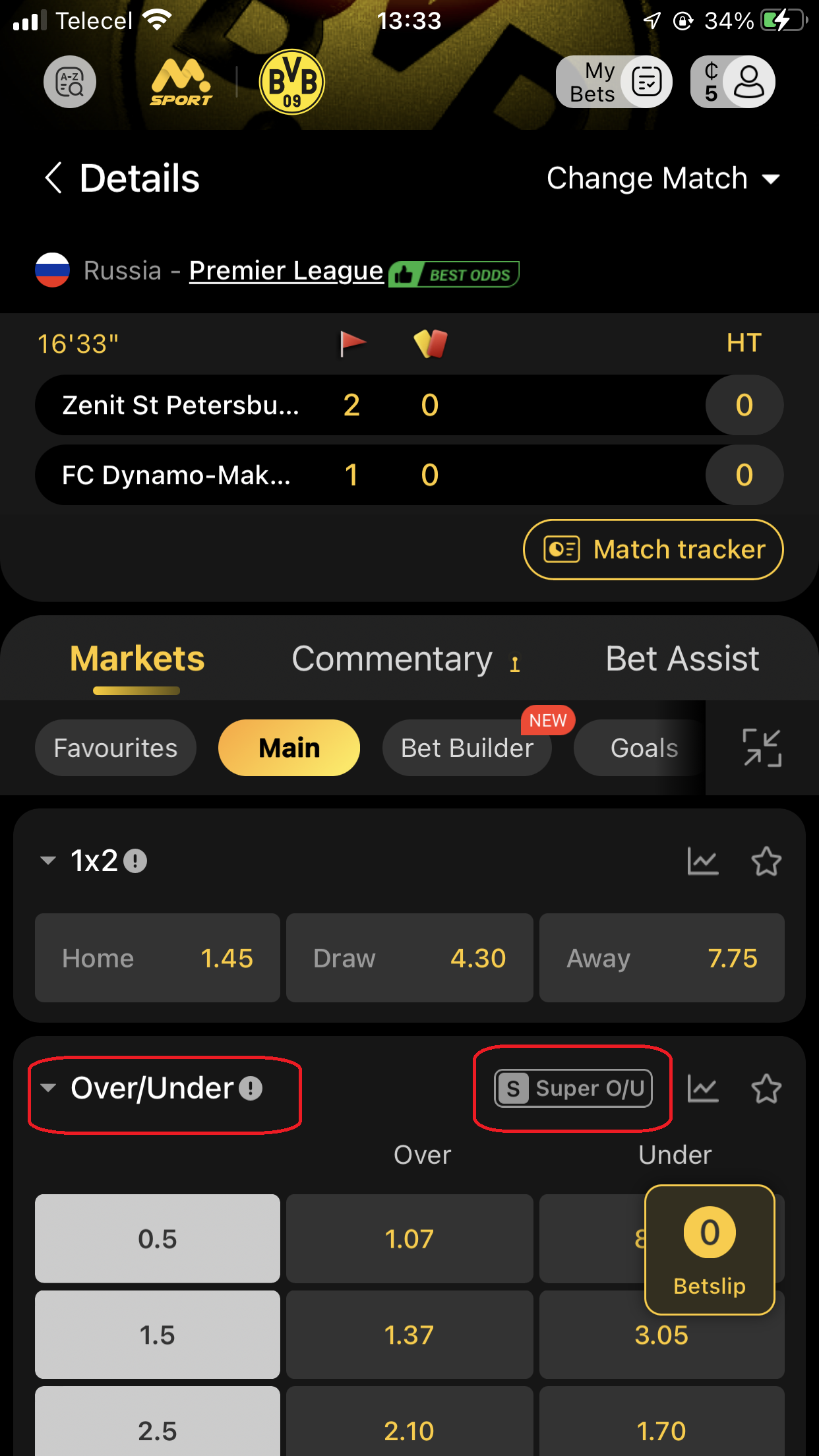Tap the Super O/U button
Screen dimensions: 819x1456
click(573, 1088)
